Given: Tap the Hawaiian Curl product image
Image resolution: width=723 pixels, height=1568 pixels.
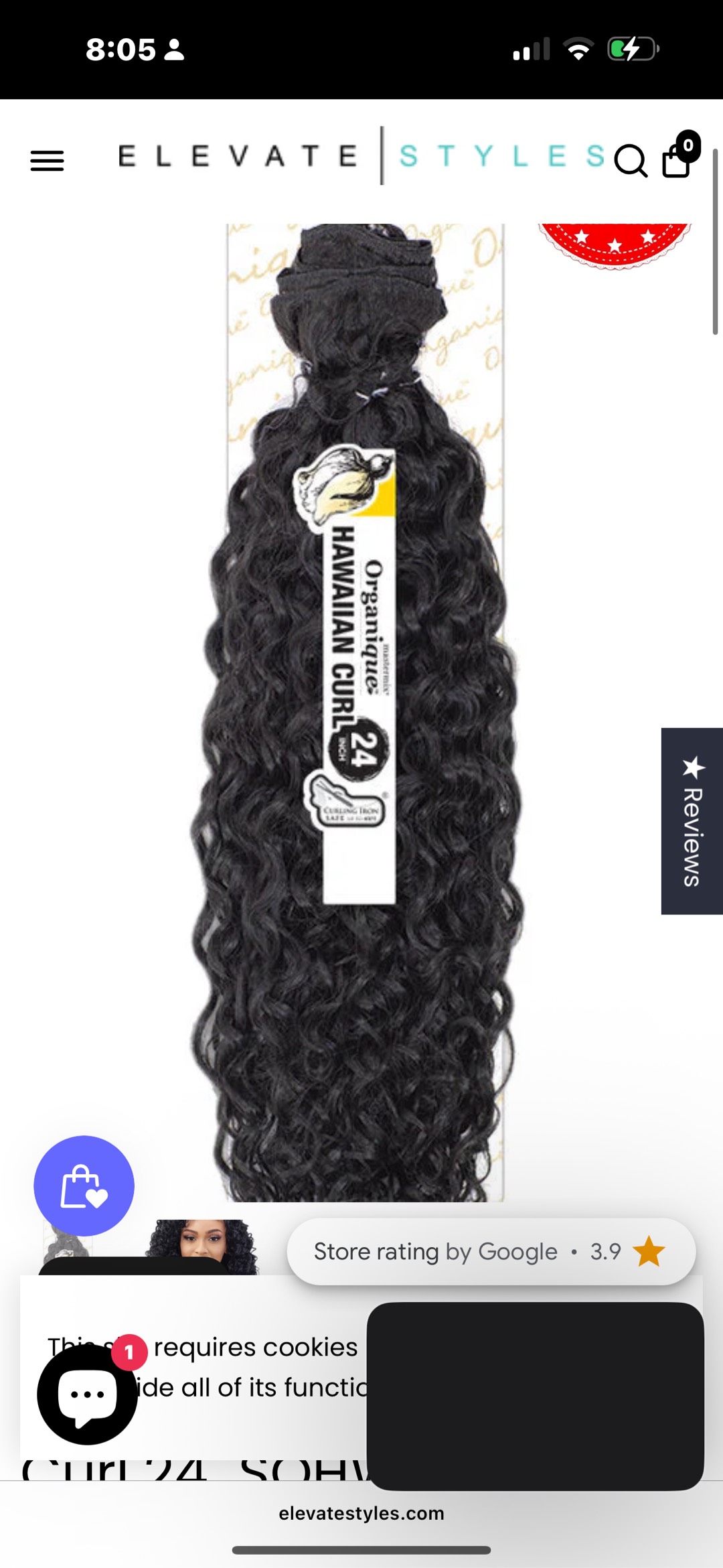Looking at the screenshot, I should (361, 710).
